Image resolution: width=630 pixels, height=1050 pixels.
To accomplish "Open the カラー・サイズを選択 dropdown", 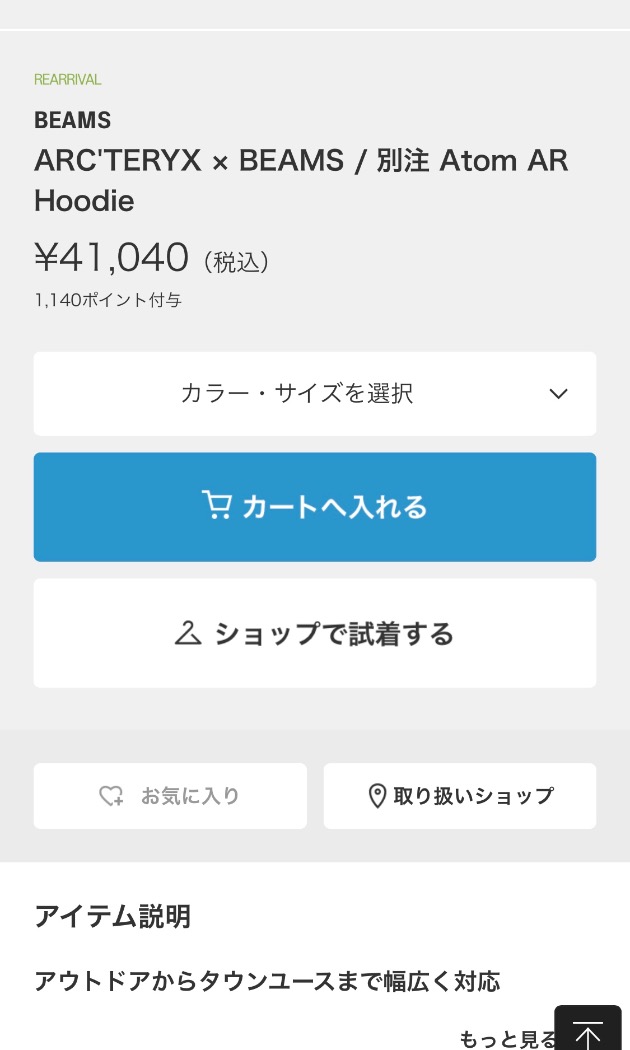I will (315, 394).
